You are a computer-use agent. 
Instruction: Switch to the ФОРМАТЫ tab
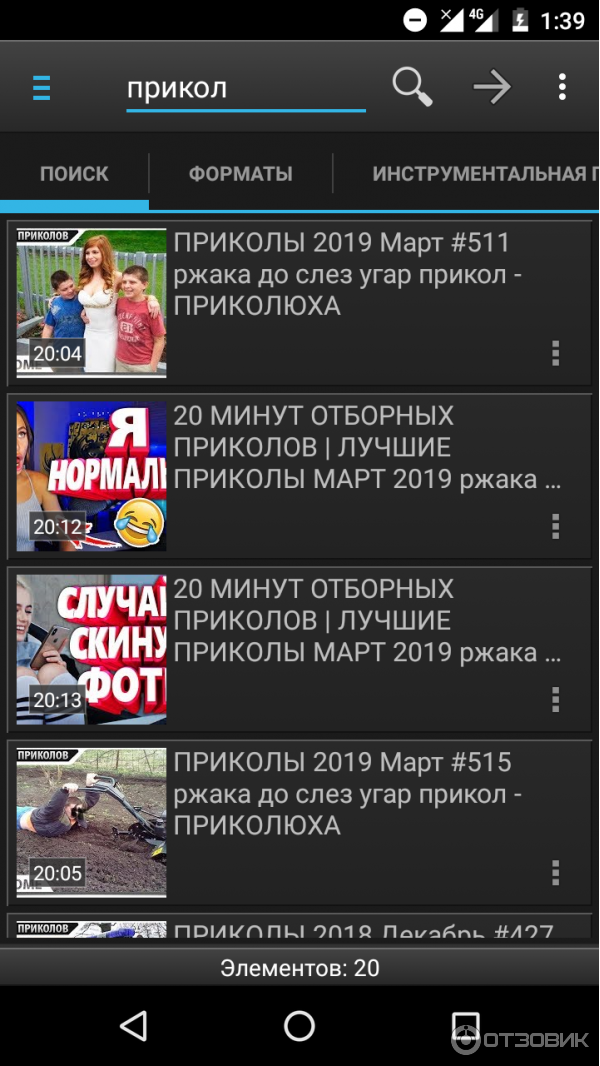[x=240, y=174]
